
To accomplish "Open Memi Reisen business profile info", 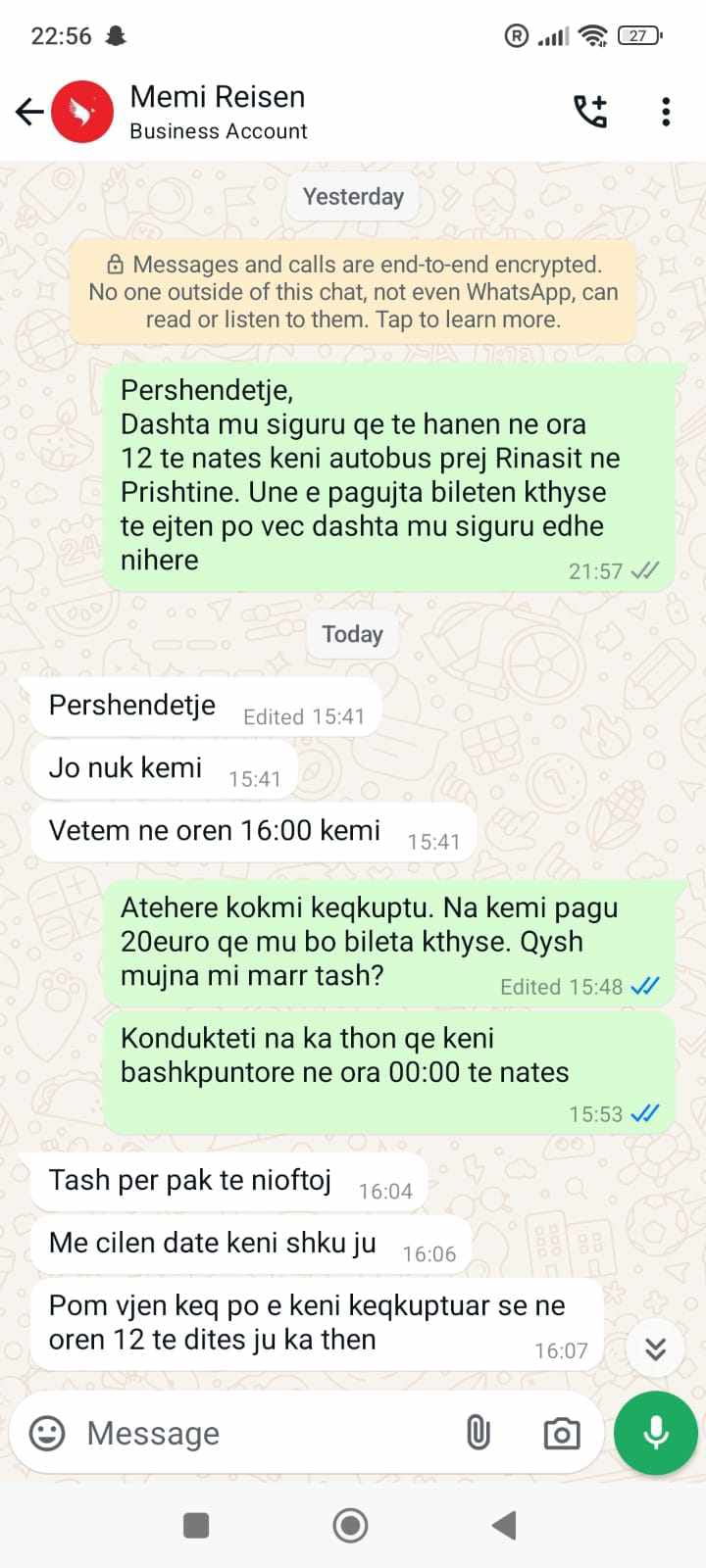I will click(x=218, y=112).
